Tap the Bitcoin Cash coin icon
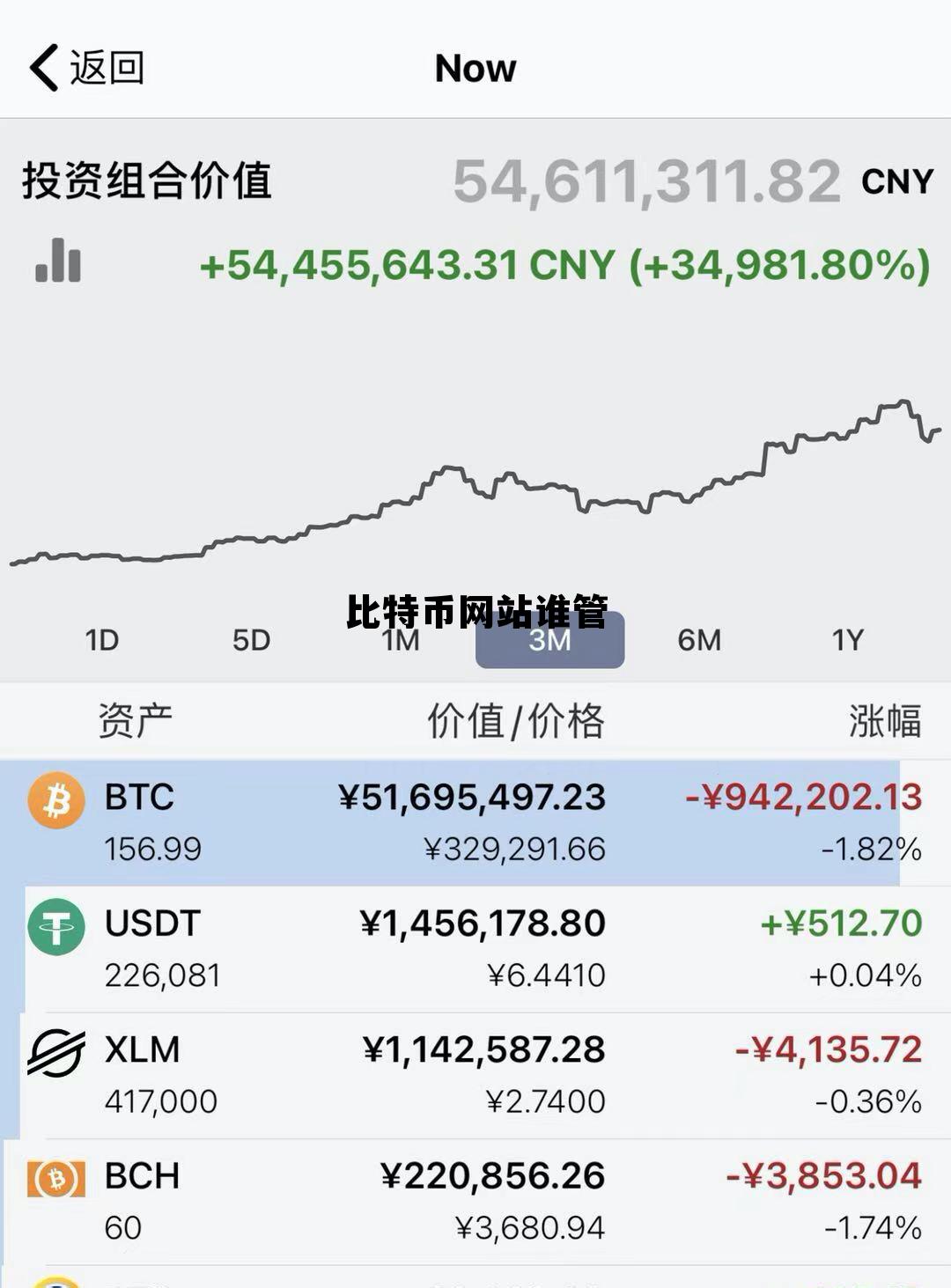This screenshot has width=951, height=1288. [56, 1176]
